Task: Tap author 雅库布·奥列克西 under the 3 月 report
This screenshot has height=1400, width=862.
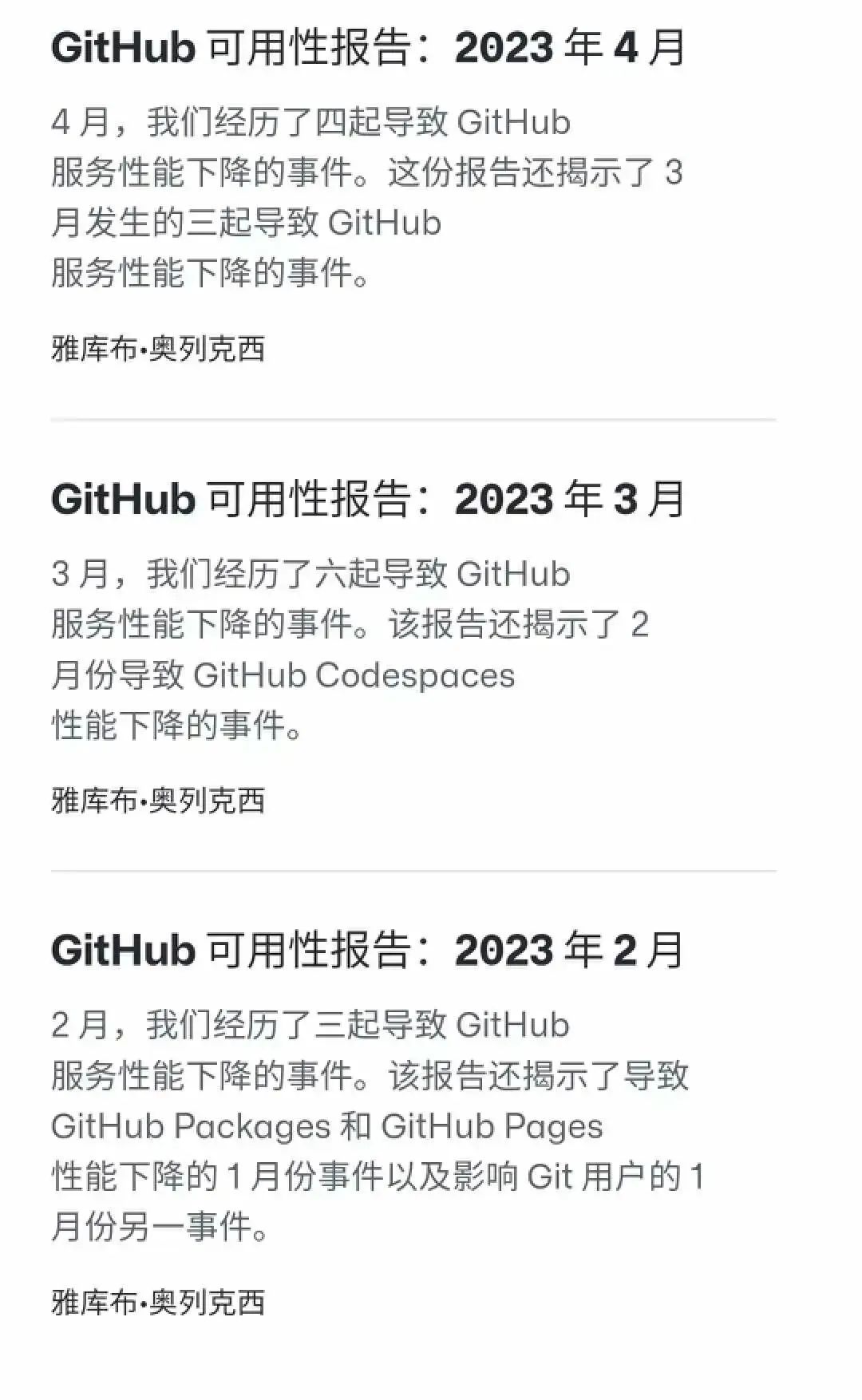Action: (158, 801)
